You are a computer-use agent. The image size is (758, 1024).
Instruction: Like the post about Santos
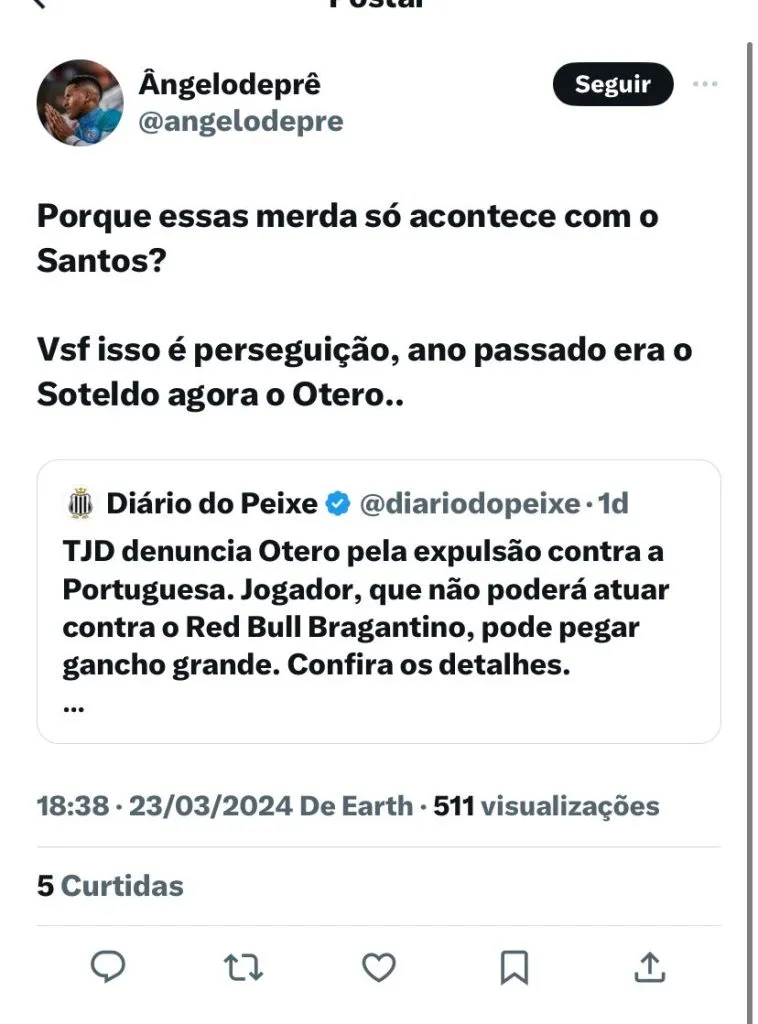(x=378, y=966)
